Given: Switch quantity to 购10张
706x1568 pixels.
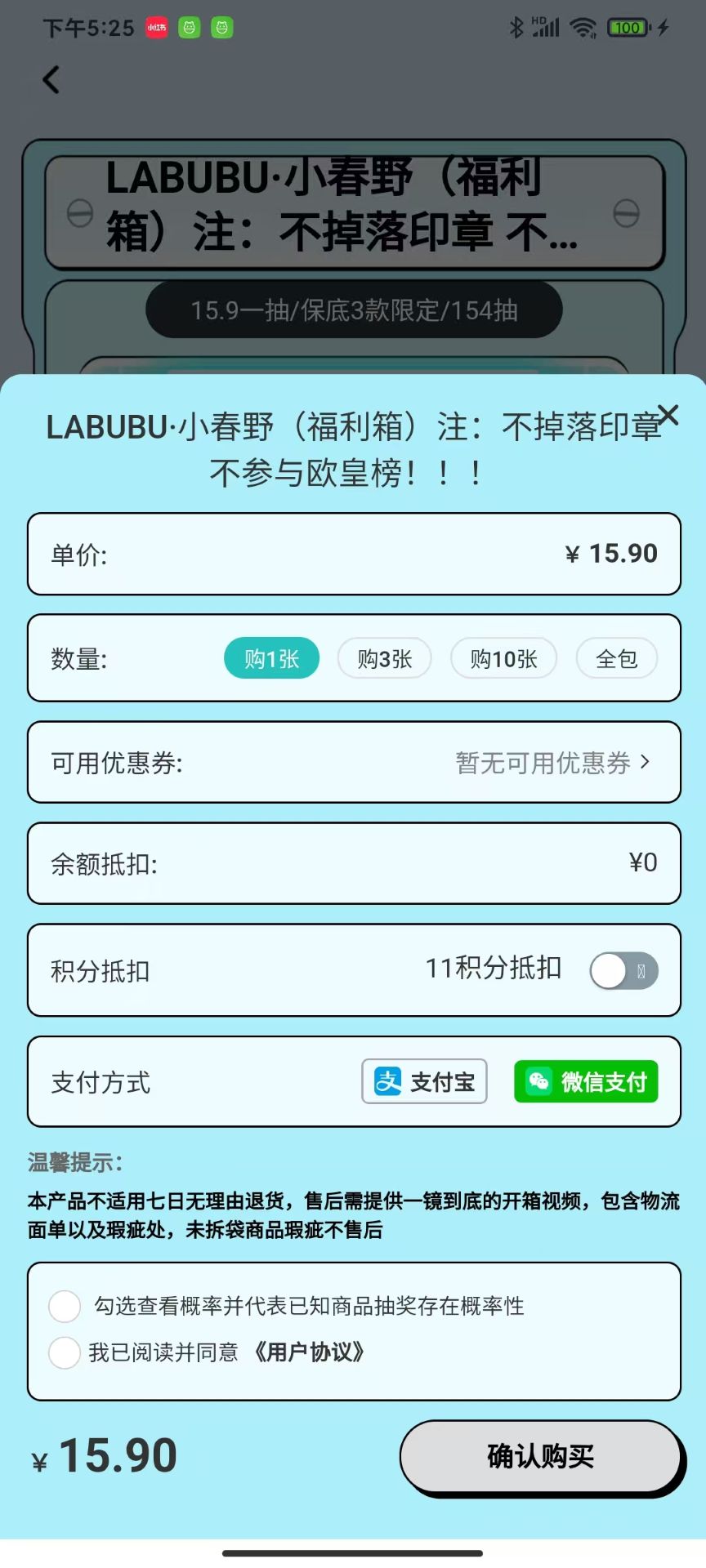Looking at the screenshot, I should tap(503, 658).
